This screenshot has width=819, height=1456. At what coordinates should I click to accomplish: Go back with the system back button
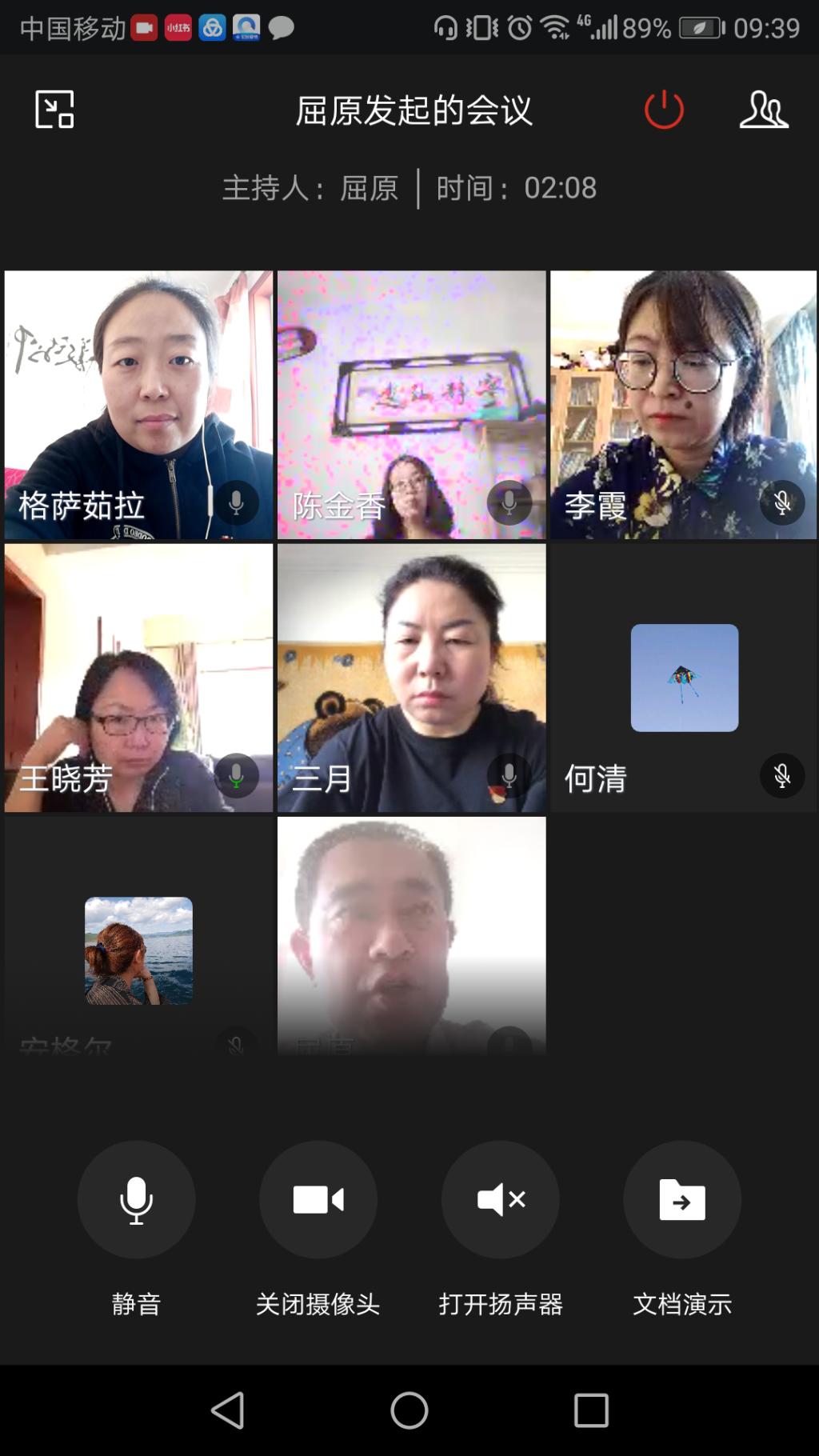[228, 1410]
